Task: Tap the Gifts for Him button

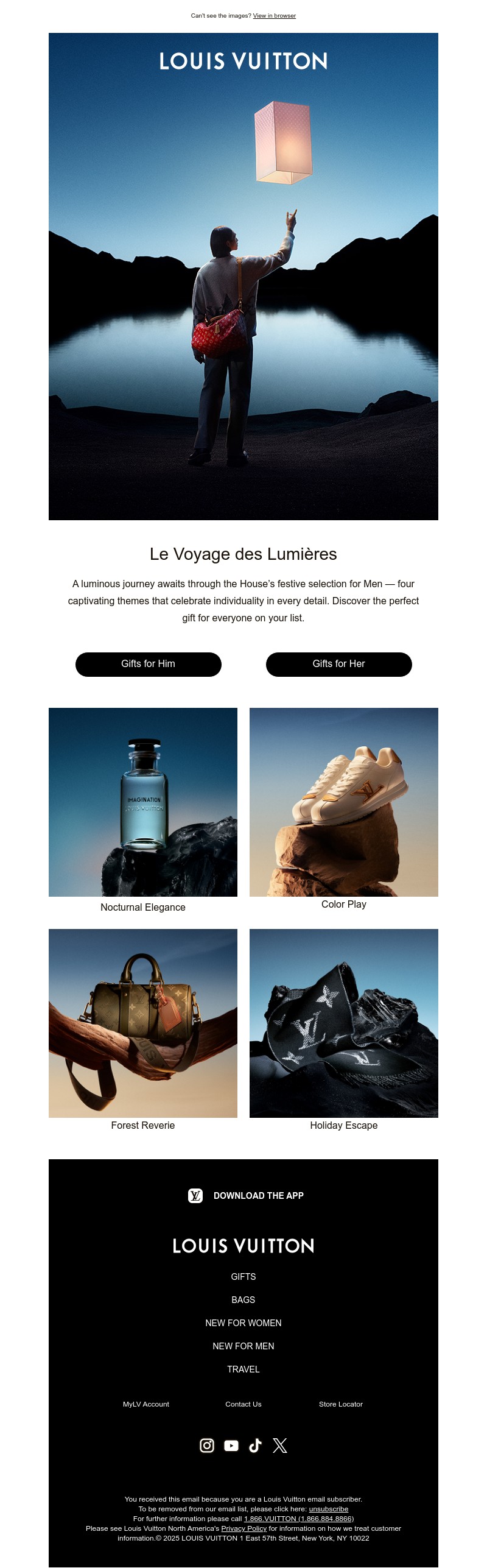Action: click(x=148, y=664)
